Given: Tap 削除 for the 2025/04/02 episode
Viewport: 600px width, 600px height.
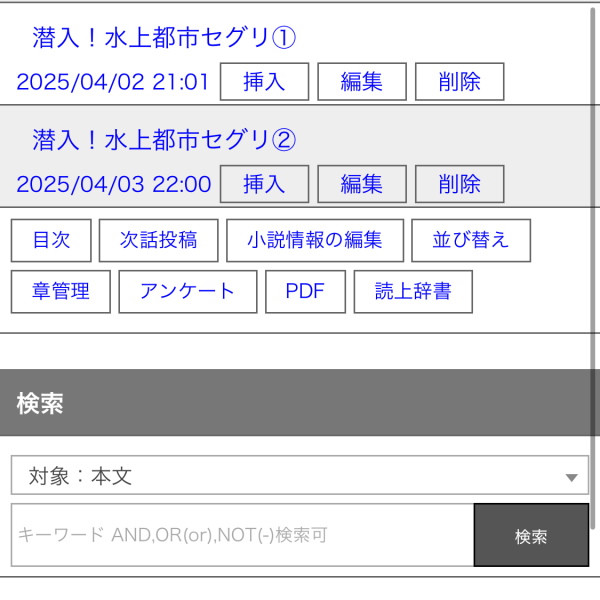Looking at the screenshot, I should (459, 82).
